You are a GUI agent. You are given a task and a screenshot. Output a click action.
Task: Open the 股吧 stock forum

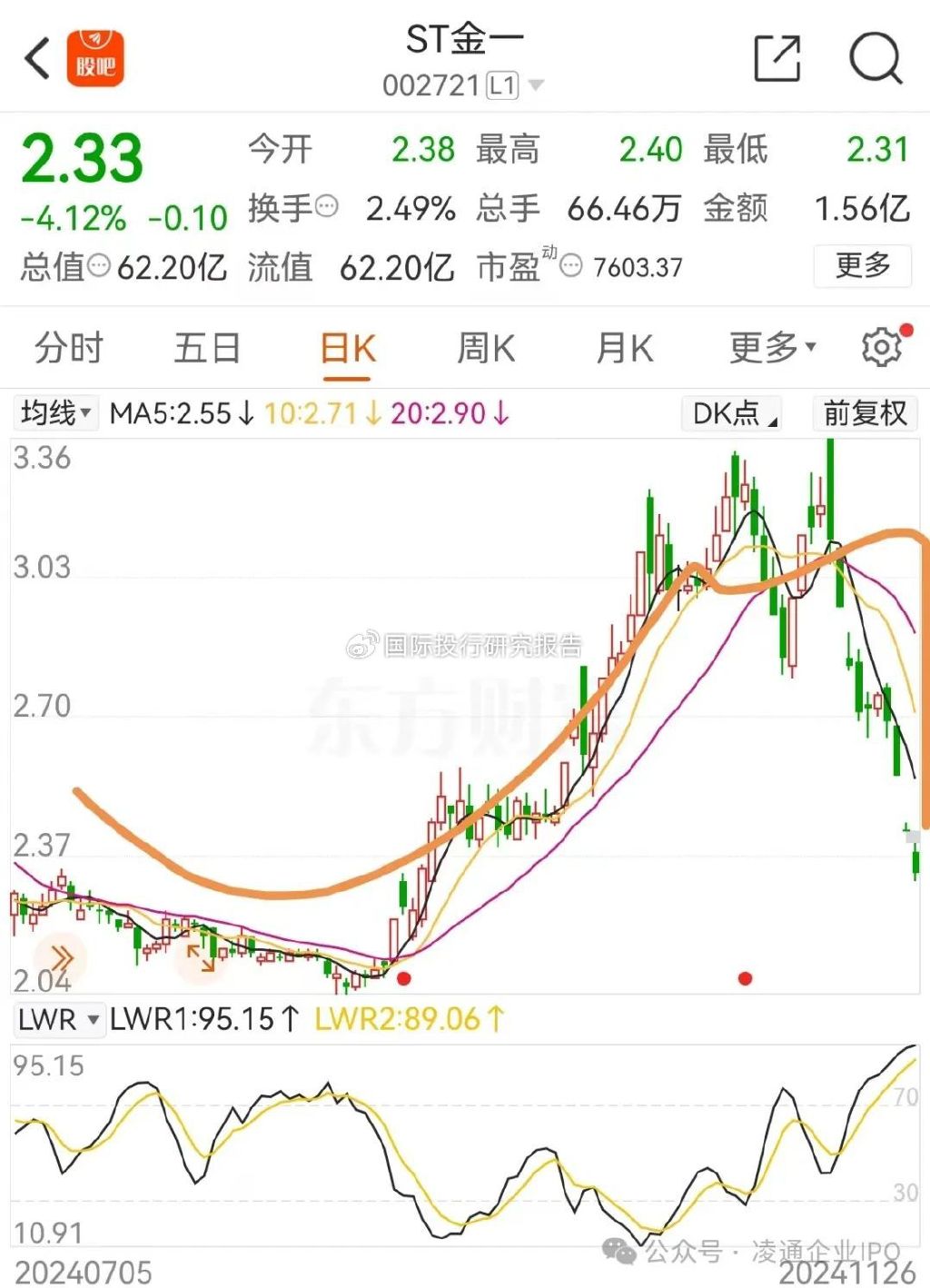pyautogui.click(x=94, y=59)
